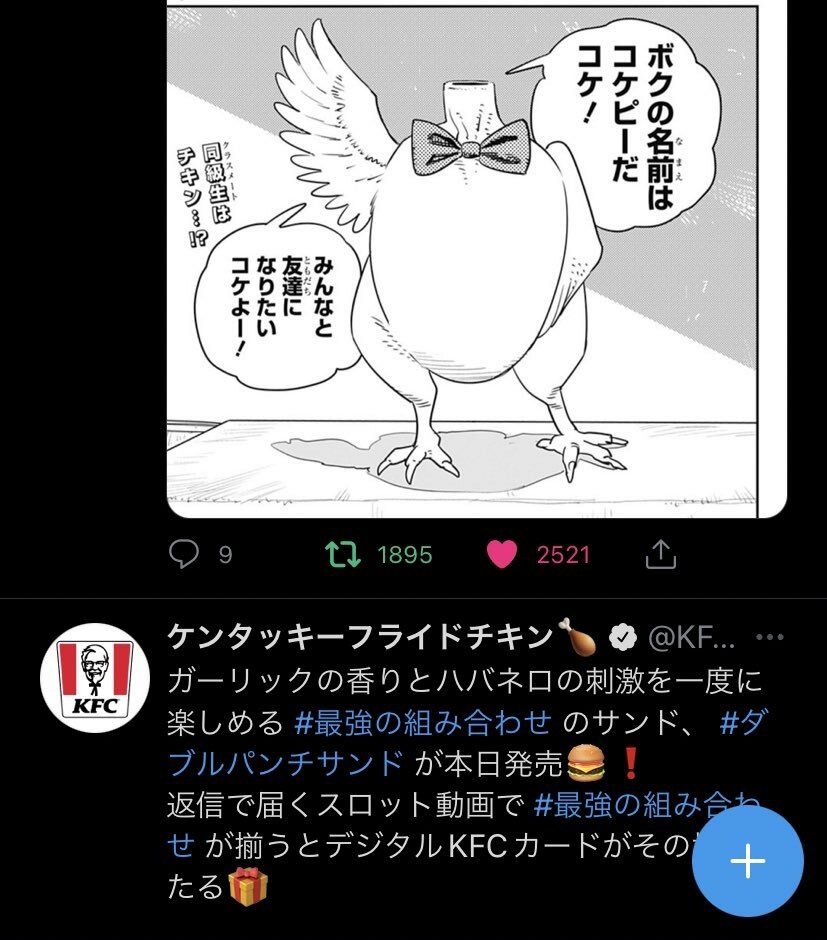
Task: Tap the like heart on the manga tweet
Action: click(504, 553)
